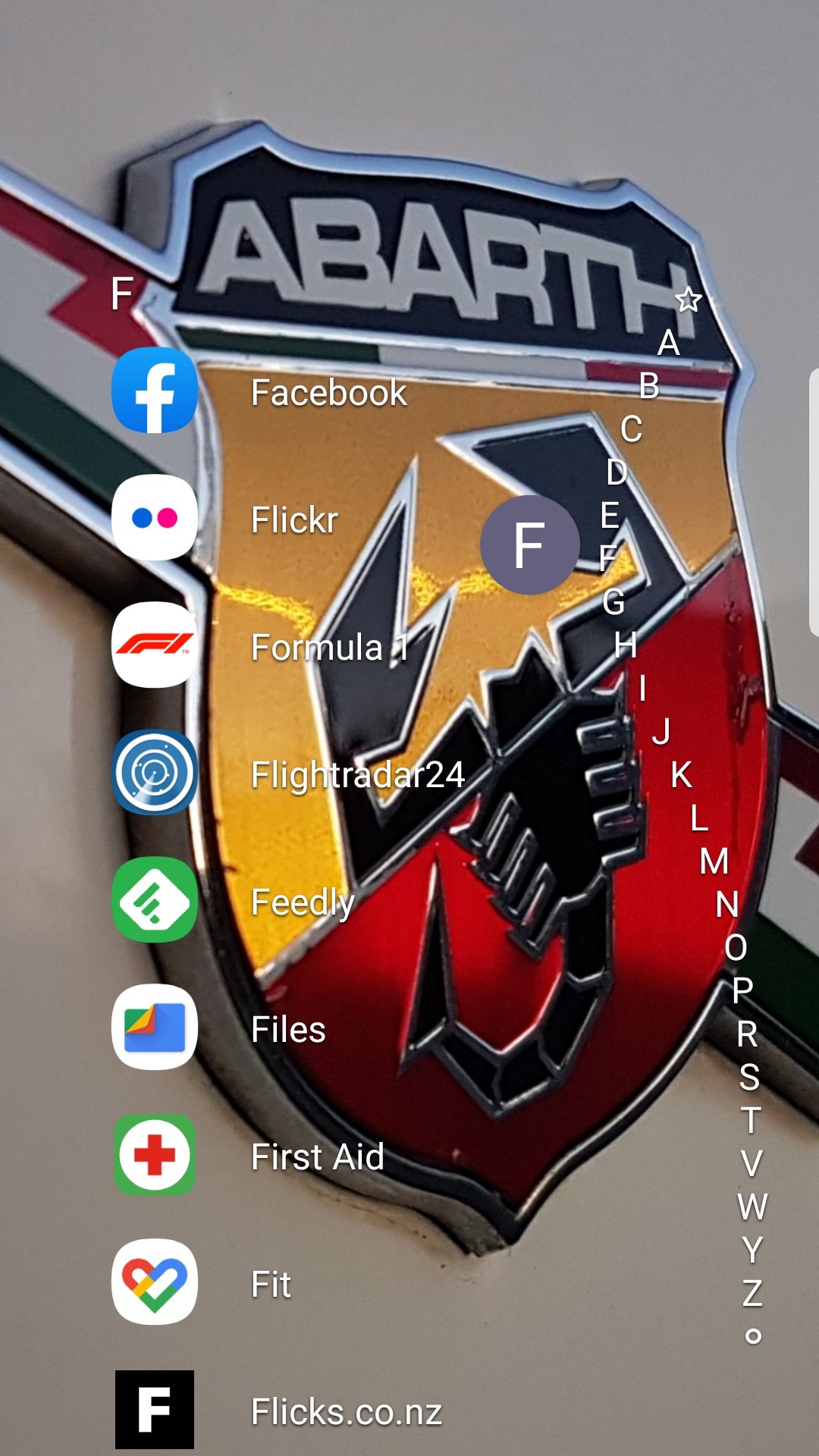Viewport: 819px width, 1456px height.
Task: Go to letter K in the index
Action: pos(681,775)
